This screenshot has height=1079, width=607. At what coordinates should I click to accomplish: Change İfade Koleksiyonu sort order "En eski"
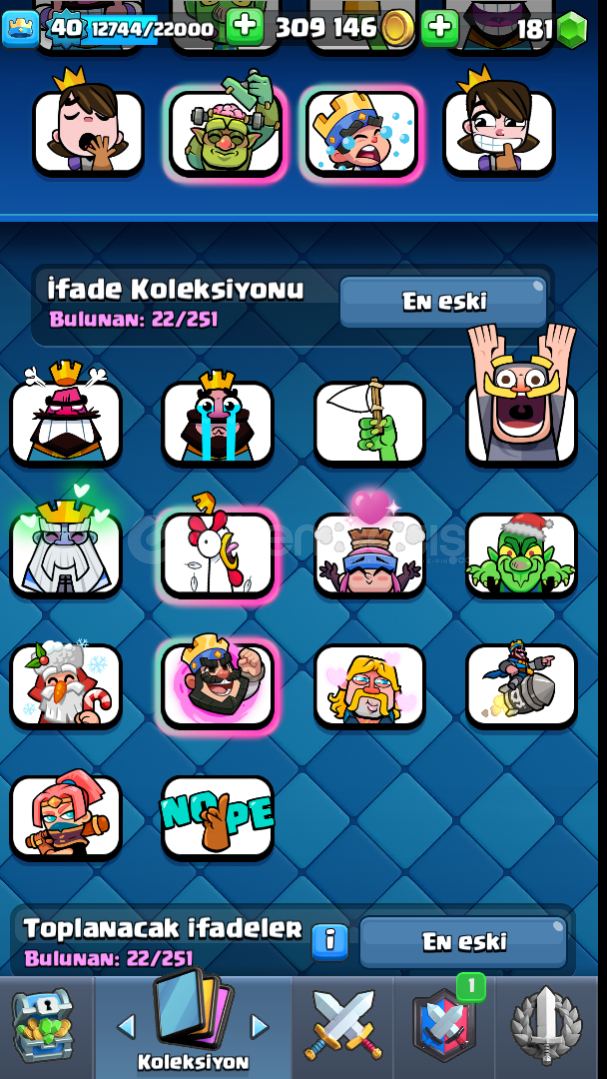(x=444, y=302)
